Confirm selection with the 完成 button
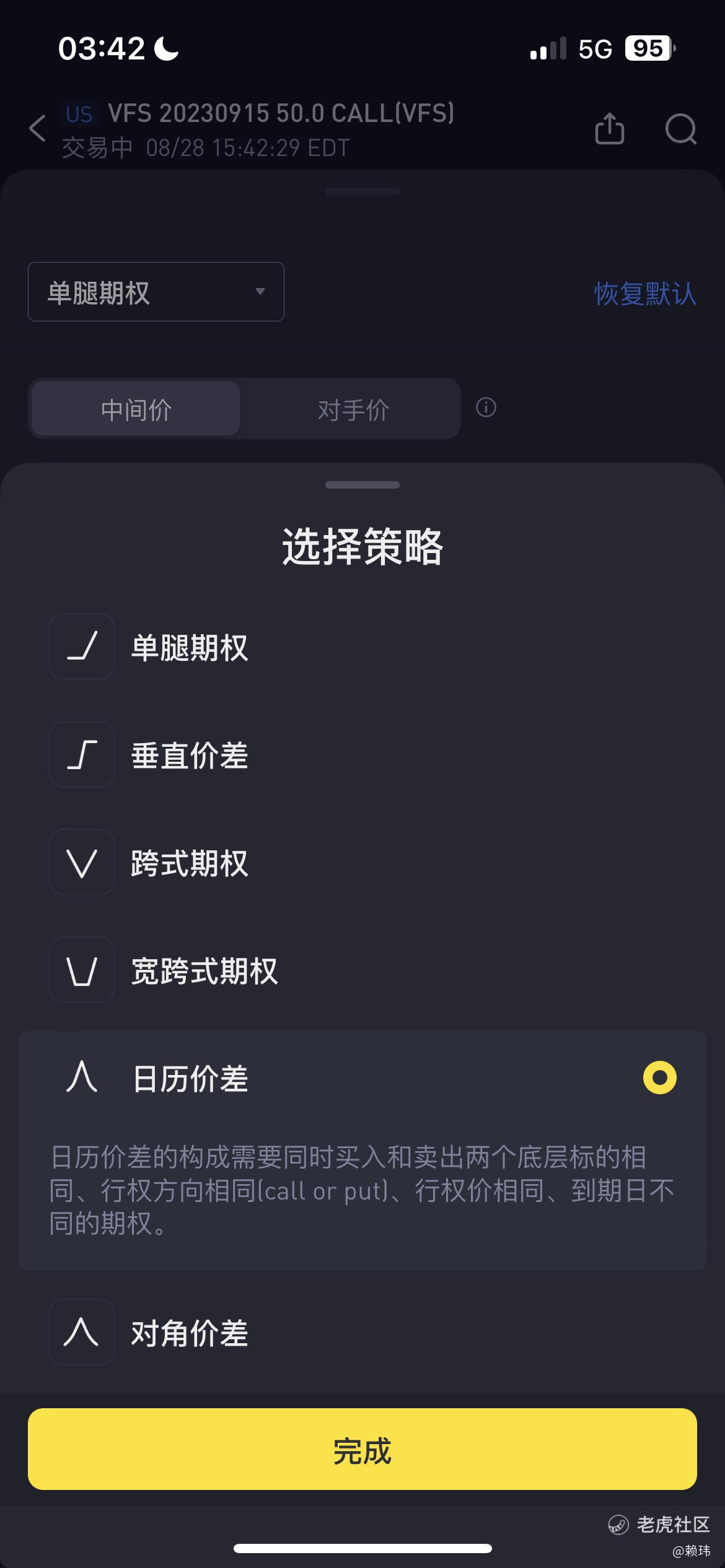Screen dimensions: 725x1568 [x=362, y=1449]
